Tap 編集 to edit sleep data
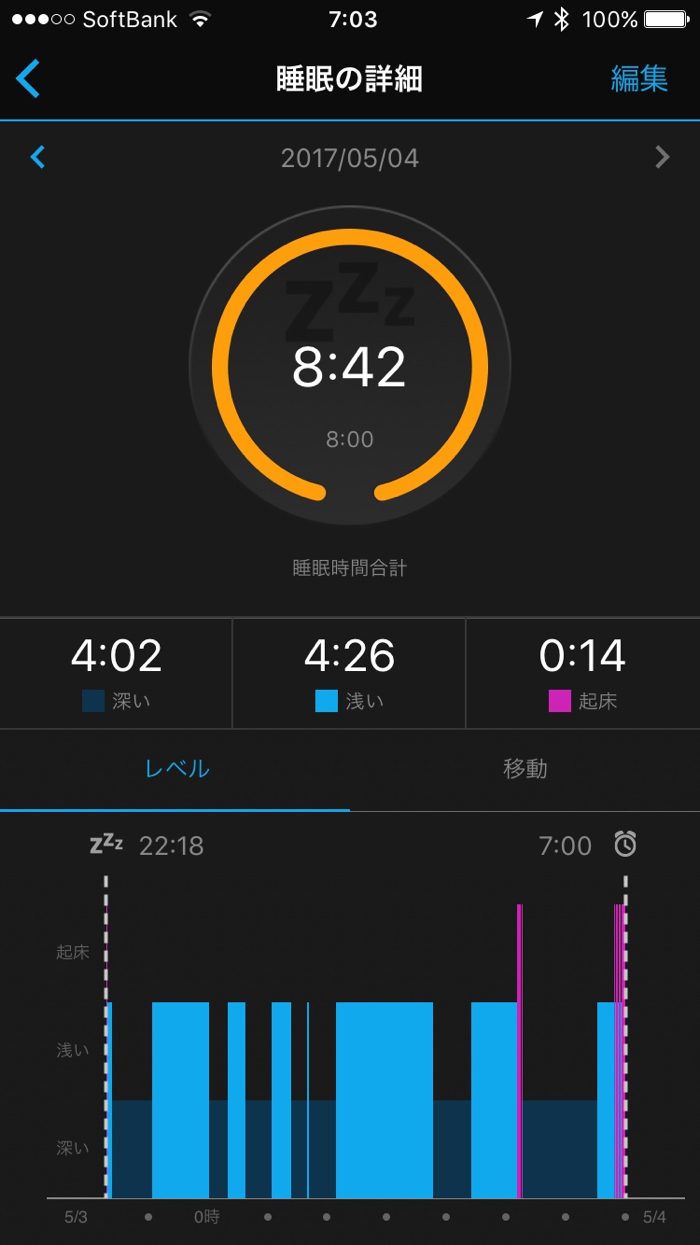 (x=638, y=79)
